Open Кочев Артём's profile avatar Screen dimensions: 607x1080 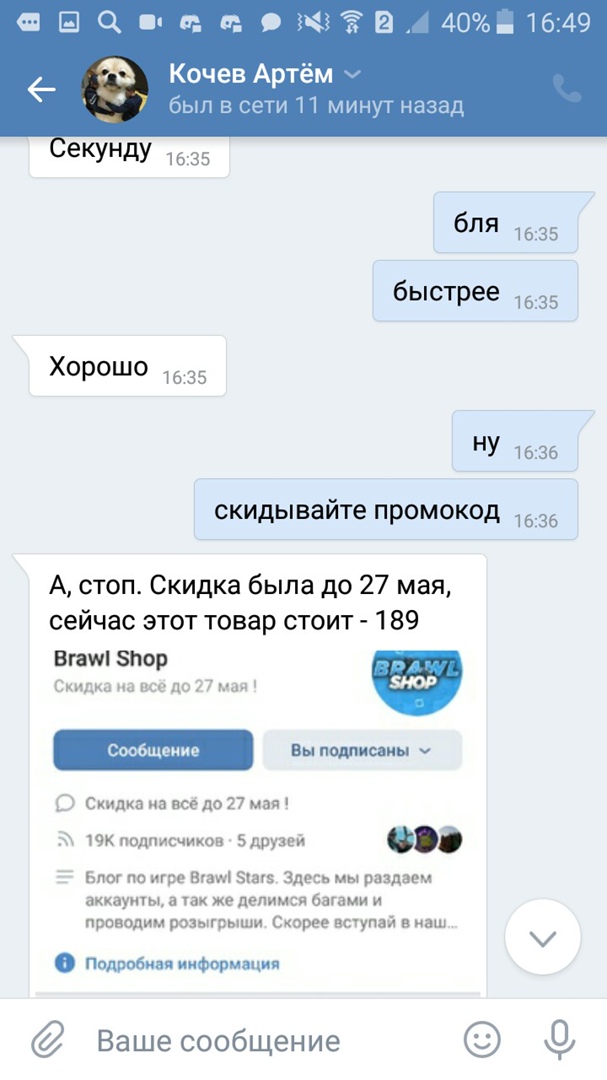tap(114, 90)
